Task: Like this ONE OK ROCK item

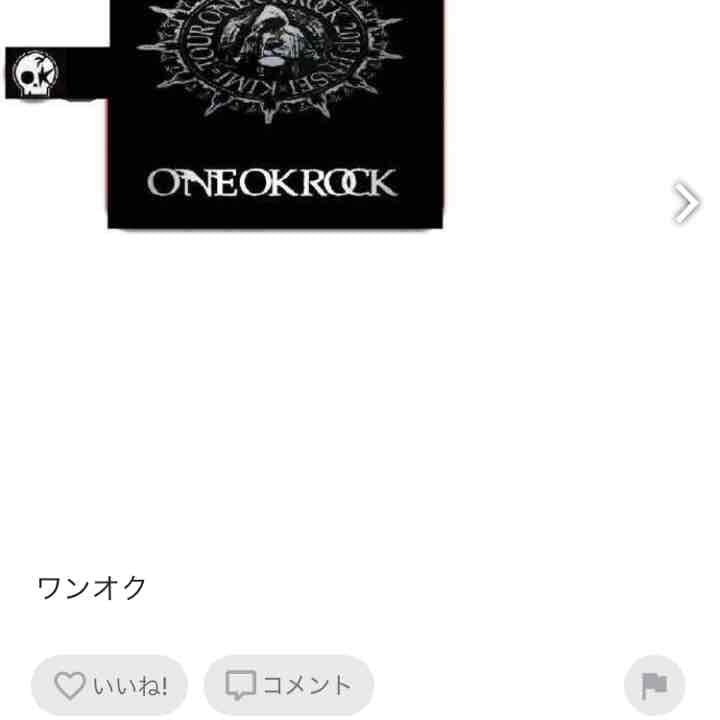Action: pos(109,685)
